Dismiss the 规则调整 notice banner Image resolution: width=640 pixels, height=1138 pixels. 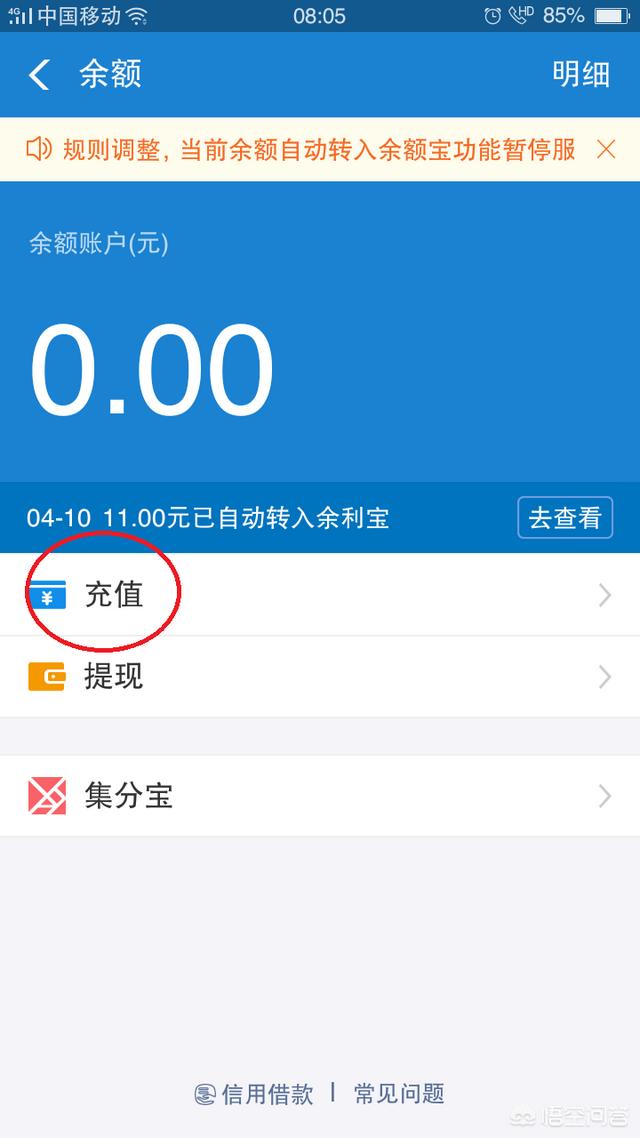(x=606, y=150)
